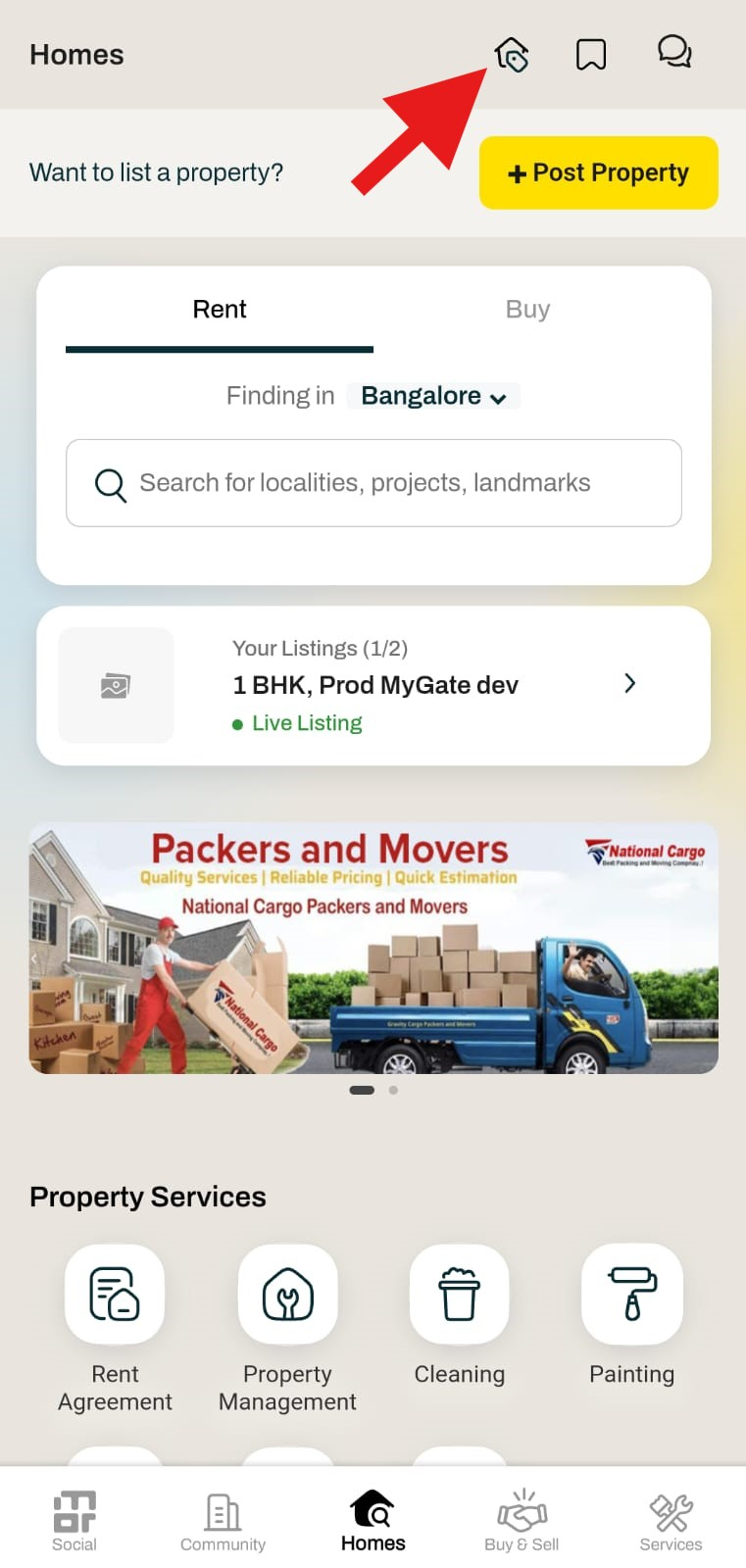Click the saved properties bookmark icon
746x1568 pixels.
591,54
